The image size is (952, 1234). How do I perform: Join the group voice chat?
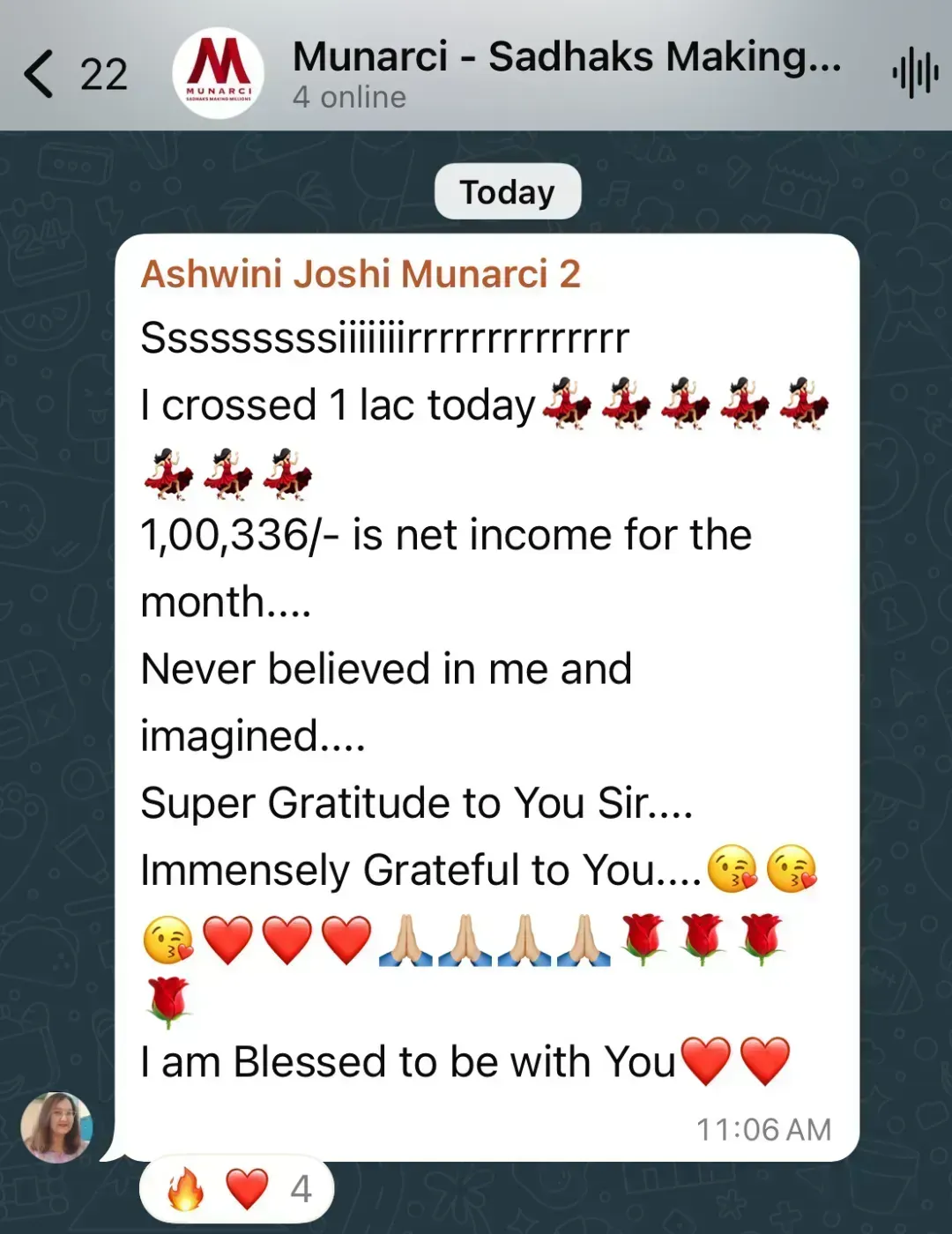click(x=914, y=74)
